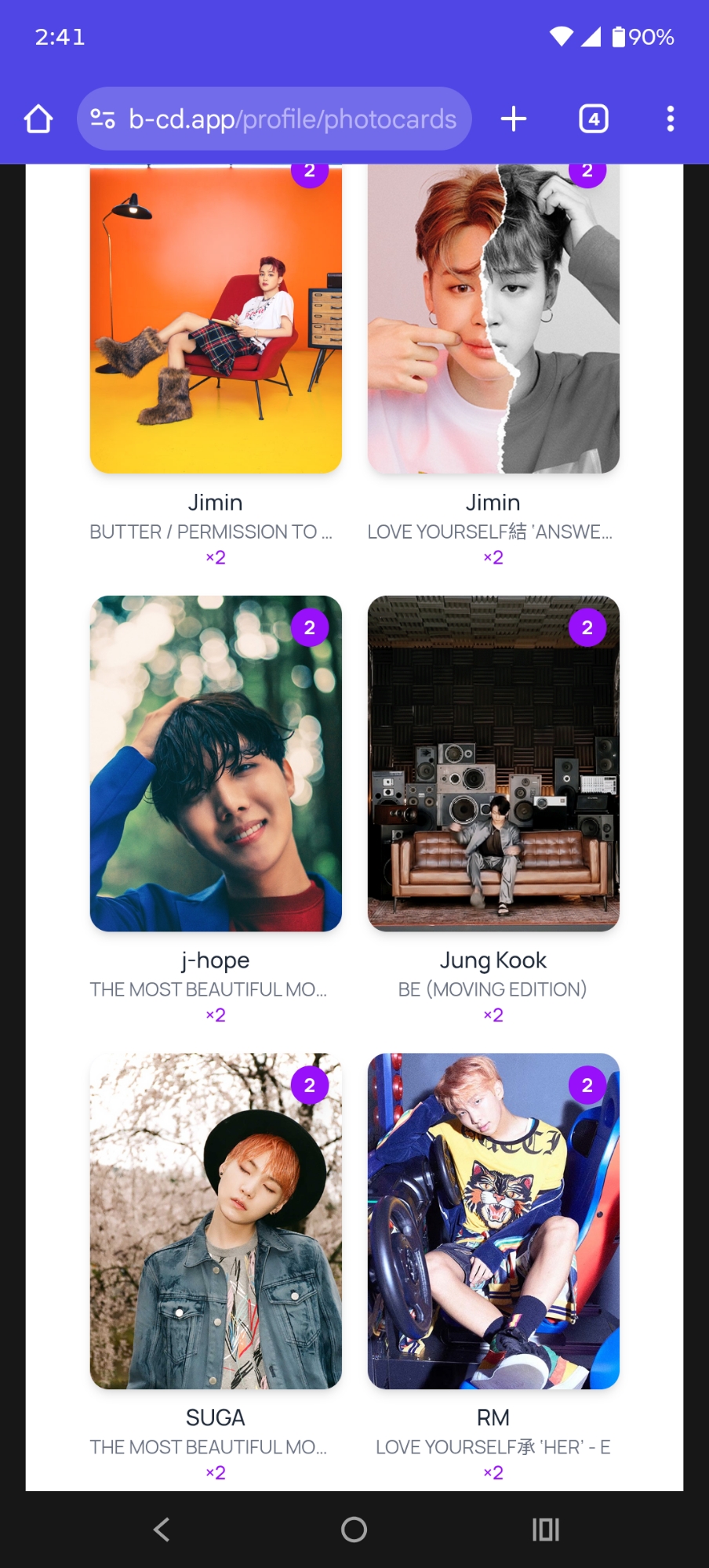Open the j-hope photocard
The width and height of the screenshot is (709, 1568).
[x=216, y=764]
